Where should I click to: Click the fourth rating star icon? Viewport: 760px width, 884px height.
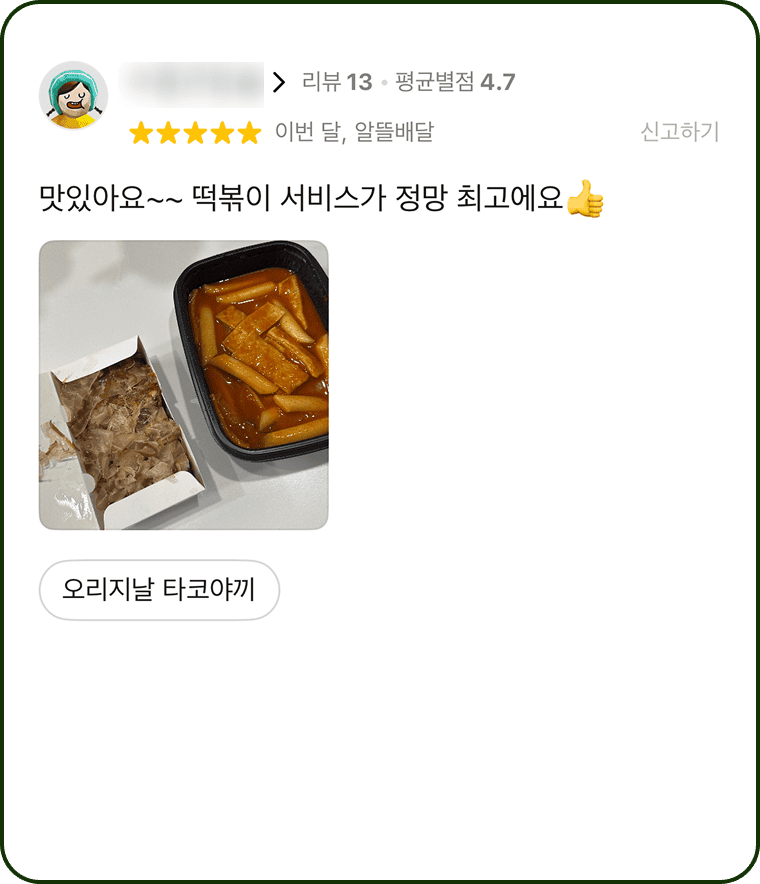click(x=221, y=130)
